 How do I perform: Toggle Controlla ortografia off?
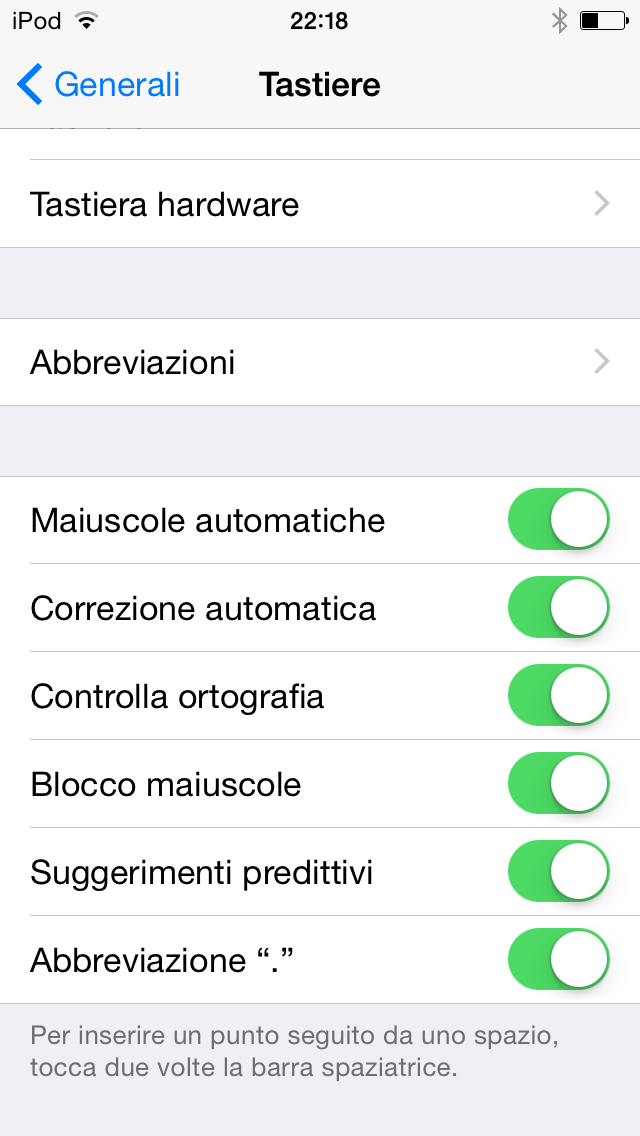[x=558, y=696]
